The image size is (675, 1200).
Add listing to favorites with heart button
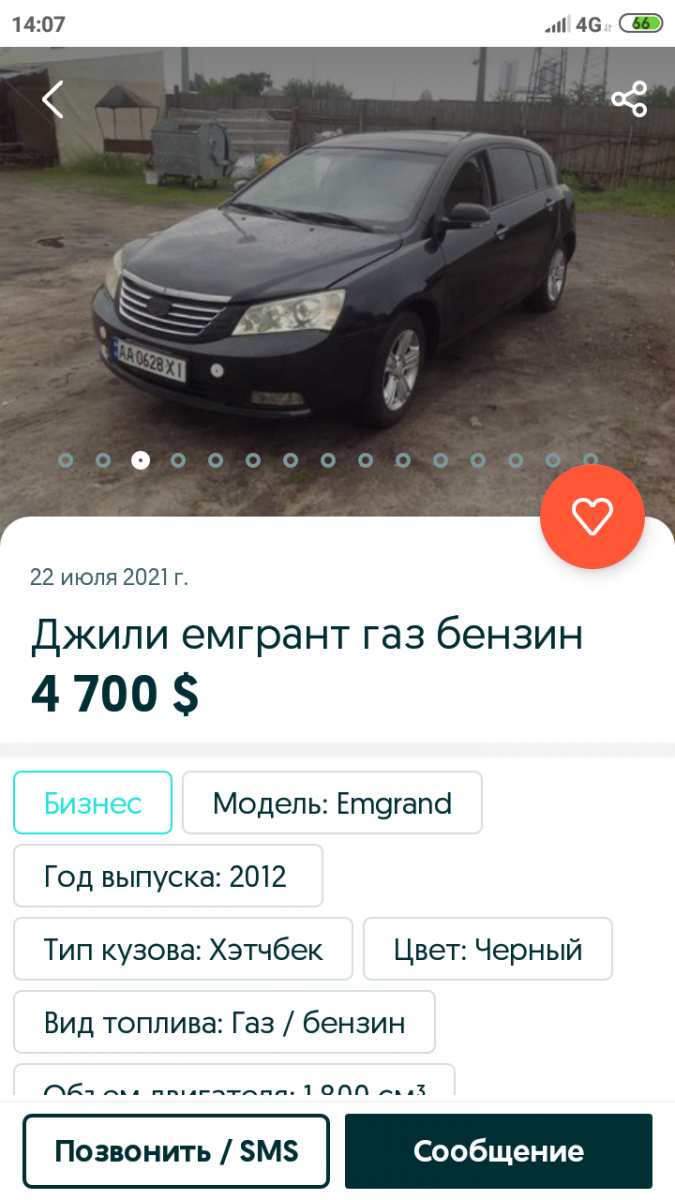coord(591,516)
